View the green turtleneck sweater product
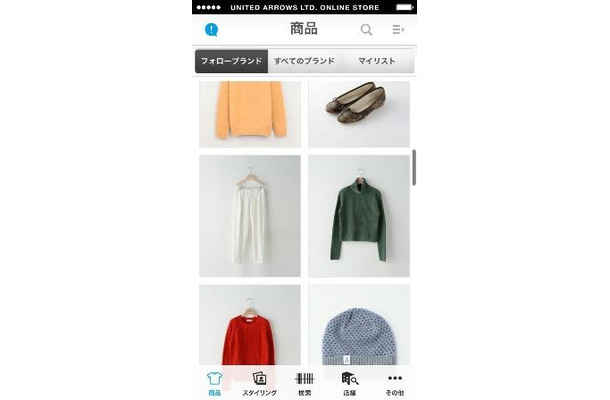 tap(358, 215)
